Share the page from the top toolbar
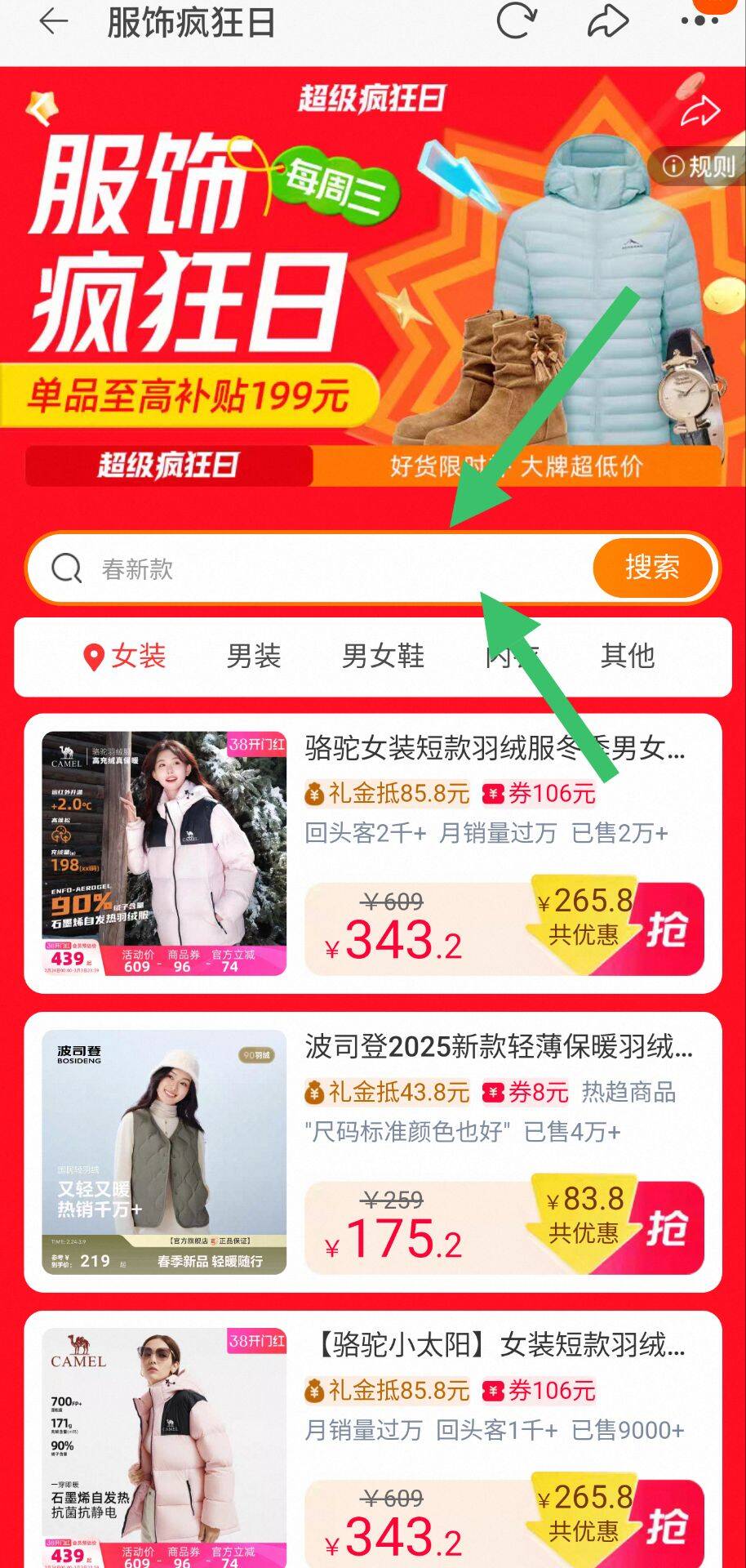 click(x=608, y=21)
